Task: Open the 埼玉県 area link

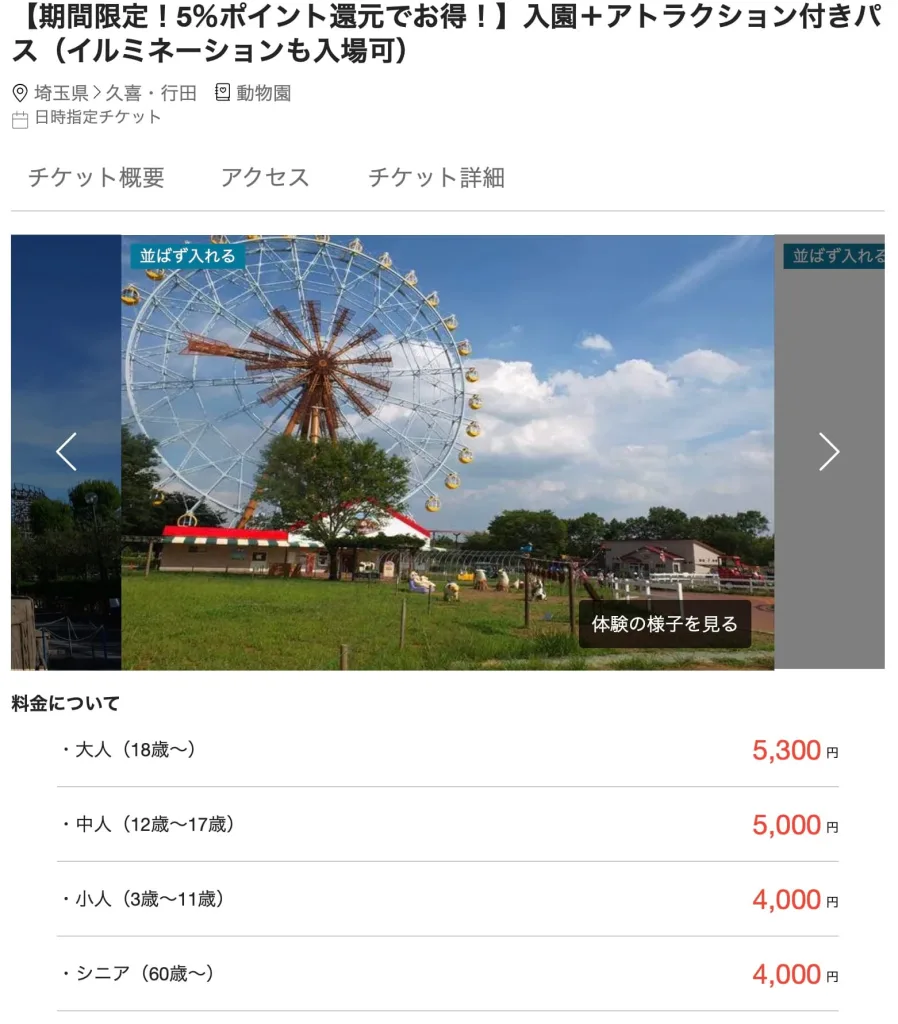Action: [62, 93]
